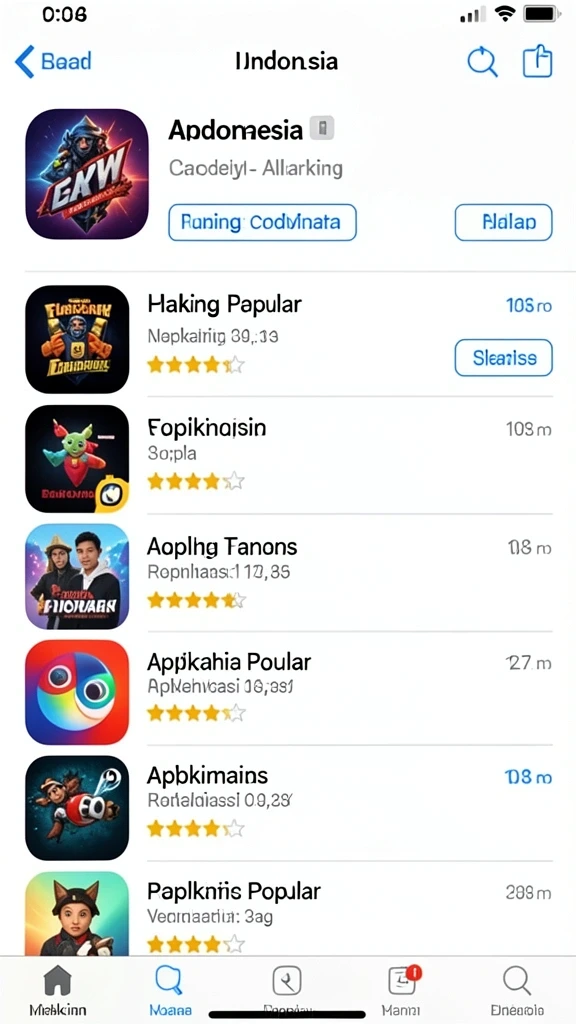Open the Apbkimains app row
Screen dimensions: 576x1024
click(x=288, y=807)
